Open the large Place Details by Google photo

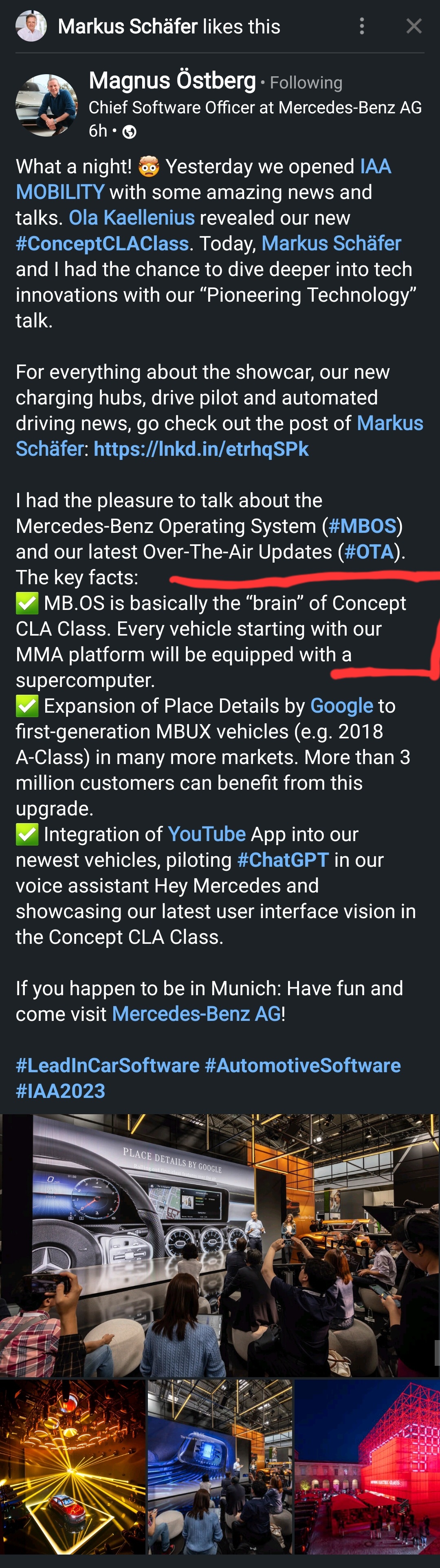click(220, 1245)
